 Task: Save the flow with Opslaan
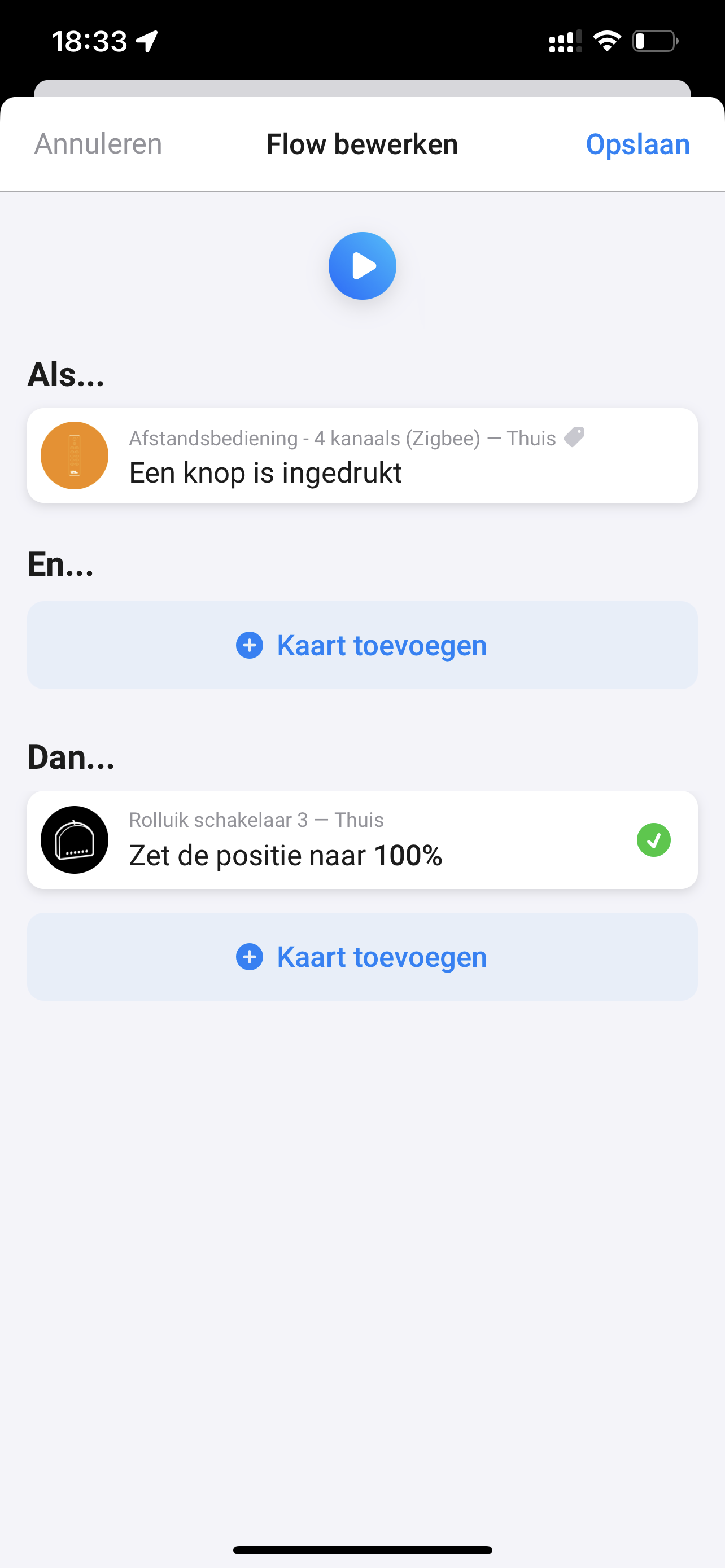pyautogui.click(x=637, y=144)
